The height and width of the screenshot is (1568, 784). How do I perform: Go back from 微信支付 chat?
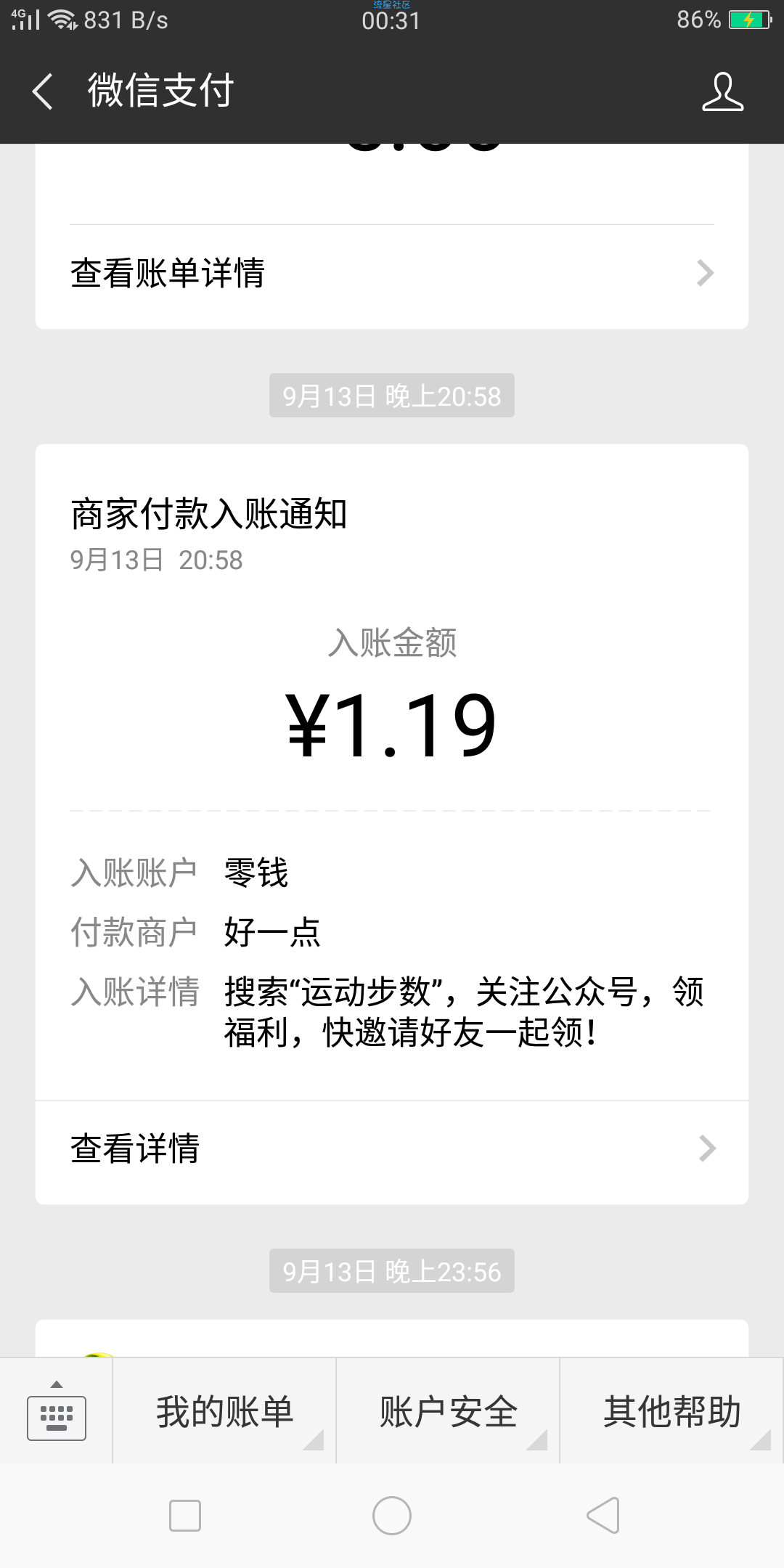43,91
